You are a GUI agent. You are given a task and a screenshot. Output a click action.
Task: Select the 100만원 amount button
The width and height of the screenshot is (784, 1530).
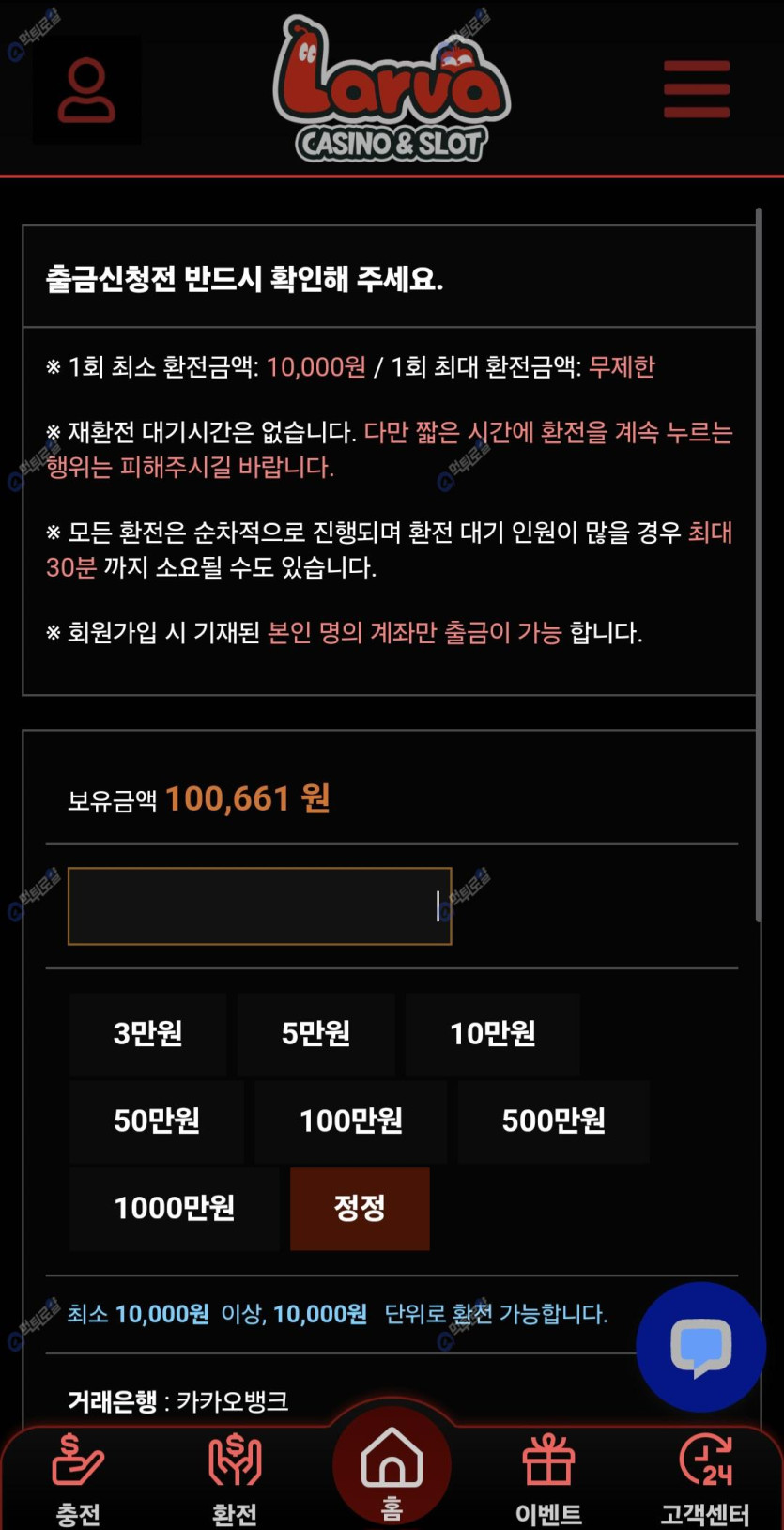[350, 1121]
